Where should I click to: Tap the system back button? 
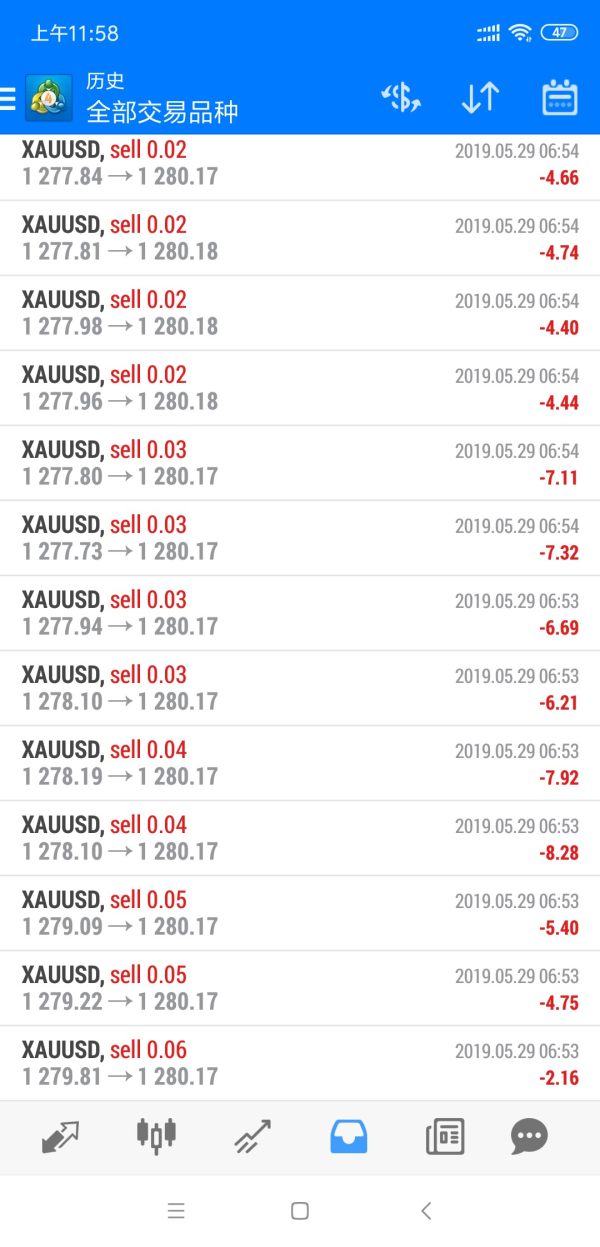[x=426, y=1211]
